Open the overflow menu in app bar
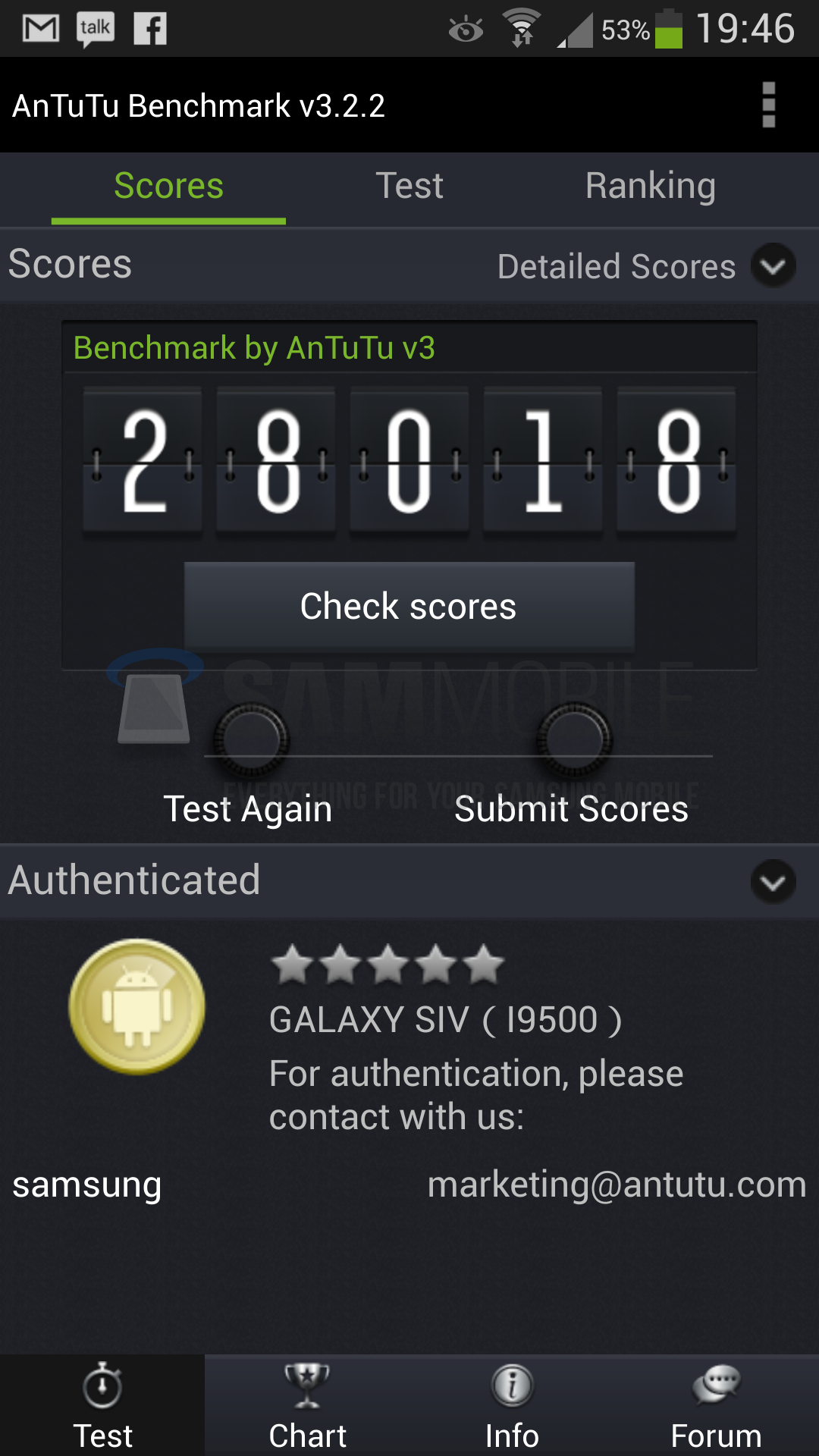 pos(768,105)
